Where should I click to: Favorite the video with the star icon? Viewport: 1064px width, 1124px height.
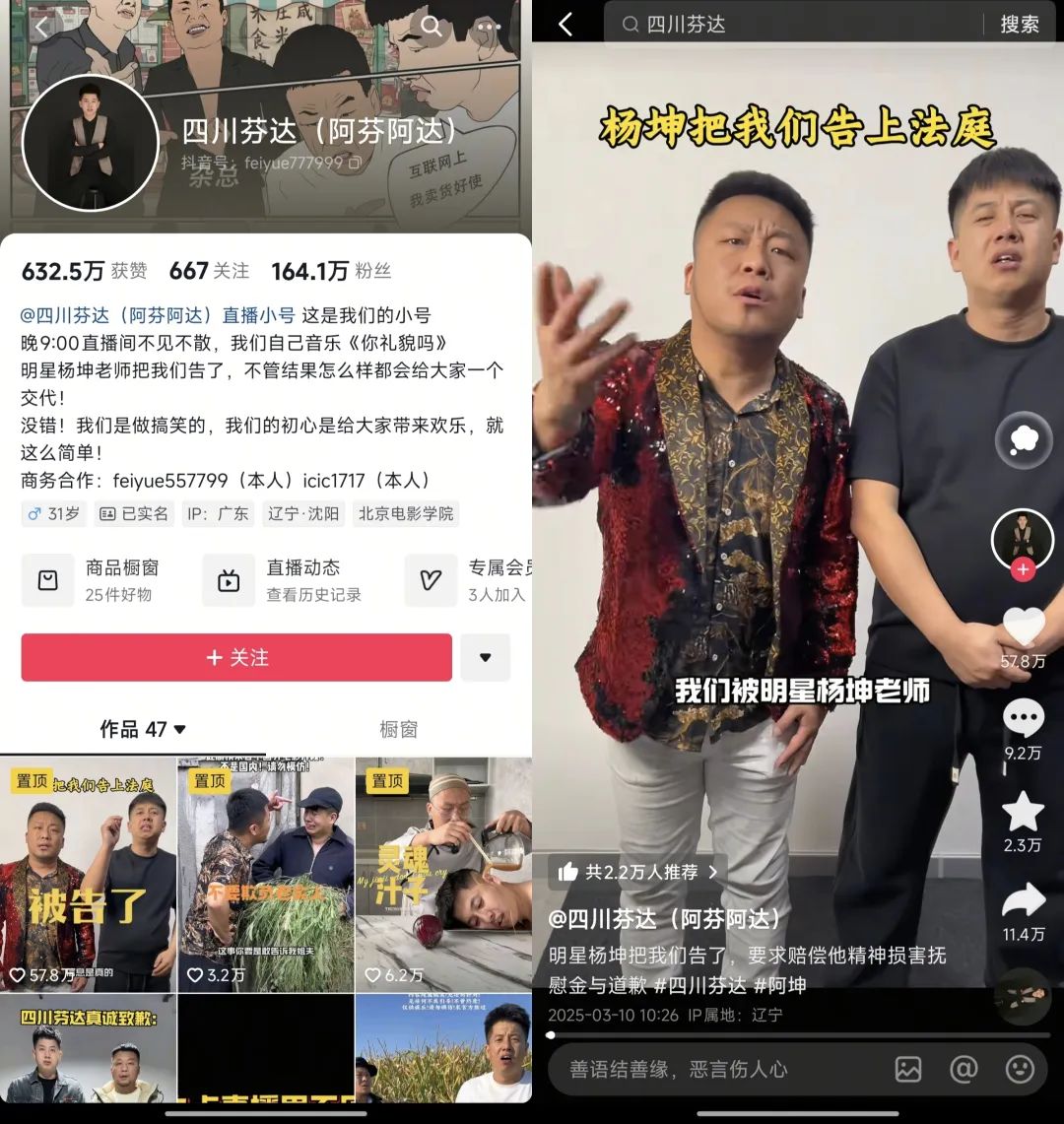click(x=1023, y=812)
